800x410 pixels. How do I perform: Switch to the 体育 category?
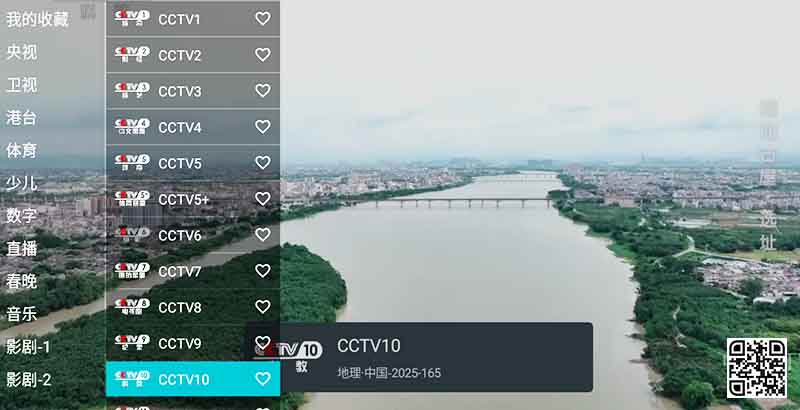click(x=22, y=150)
